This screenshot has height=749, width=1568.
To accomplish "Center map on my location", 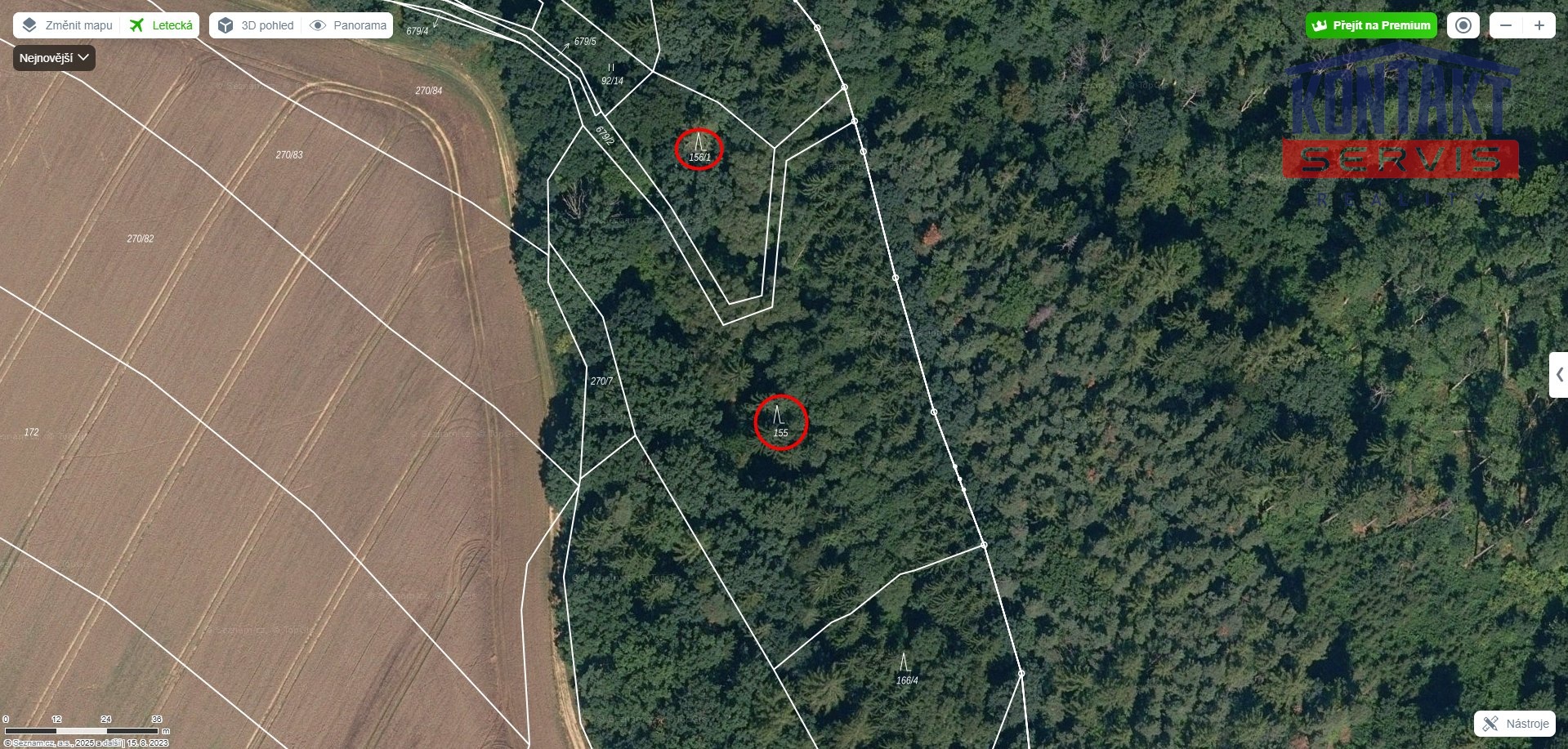I will point(1463,25).
